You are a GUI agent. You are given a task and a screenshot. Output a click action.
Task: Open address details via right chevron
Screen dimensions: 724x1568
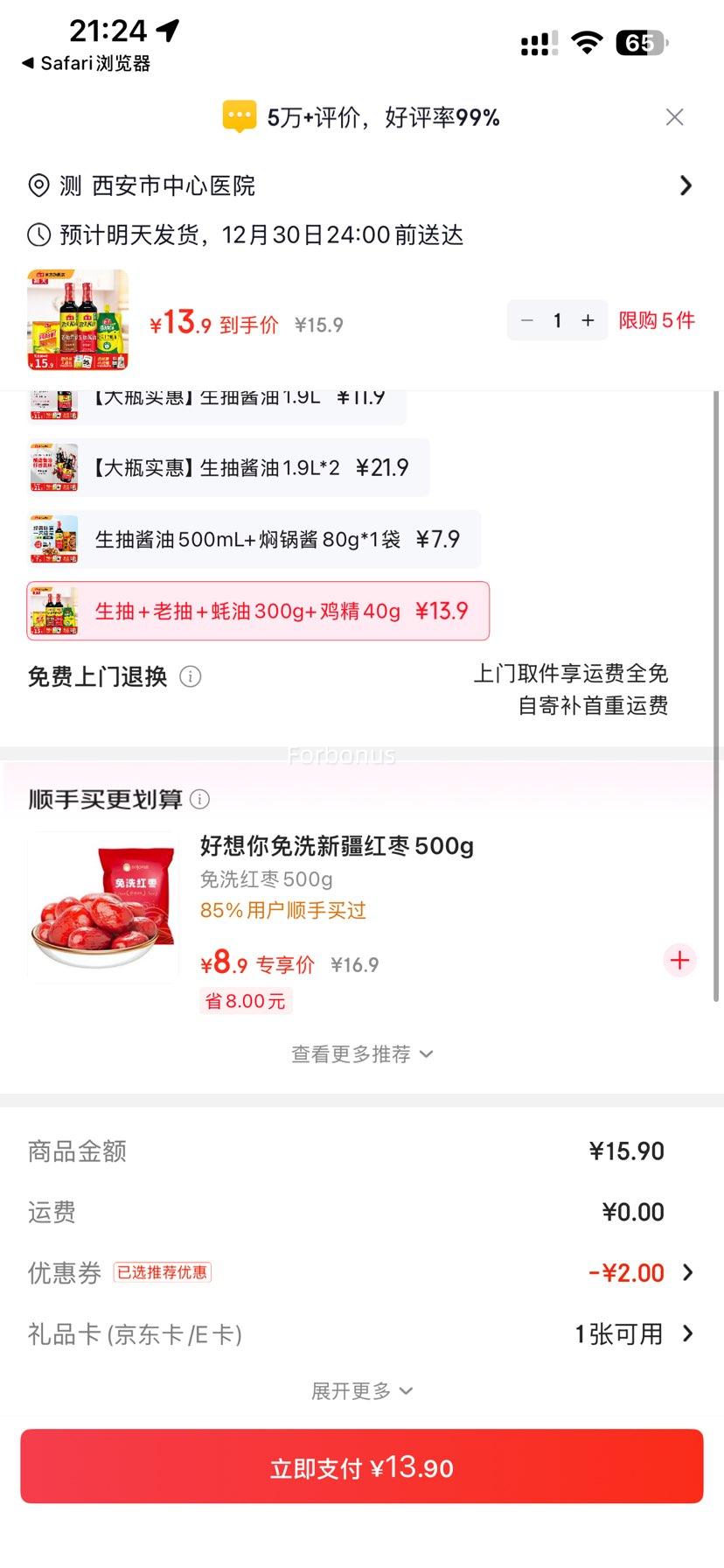686,185
